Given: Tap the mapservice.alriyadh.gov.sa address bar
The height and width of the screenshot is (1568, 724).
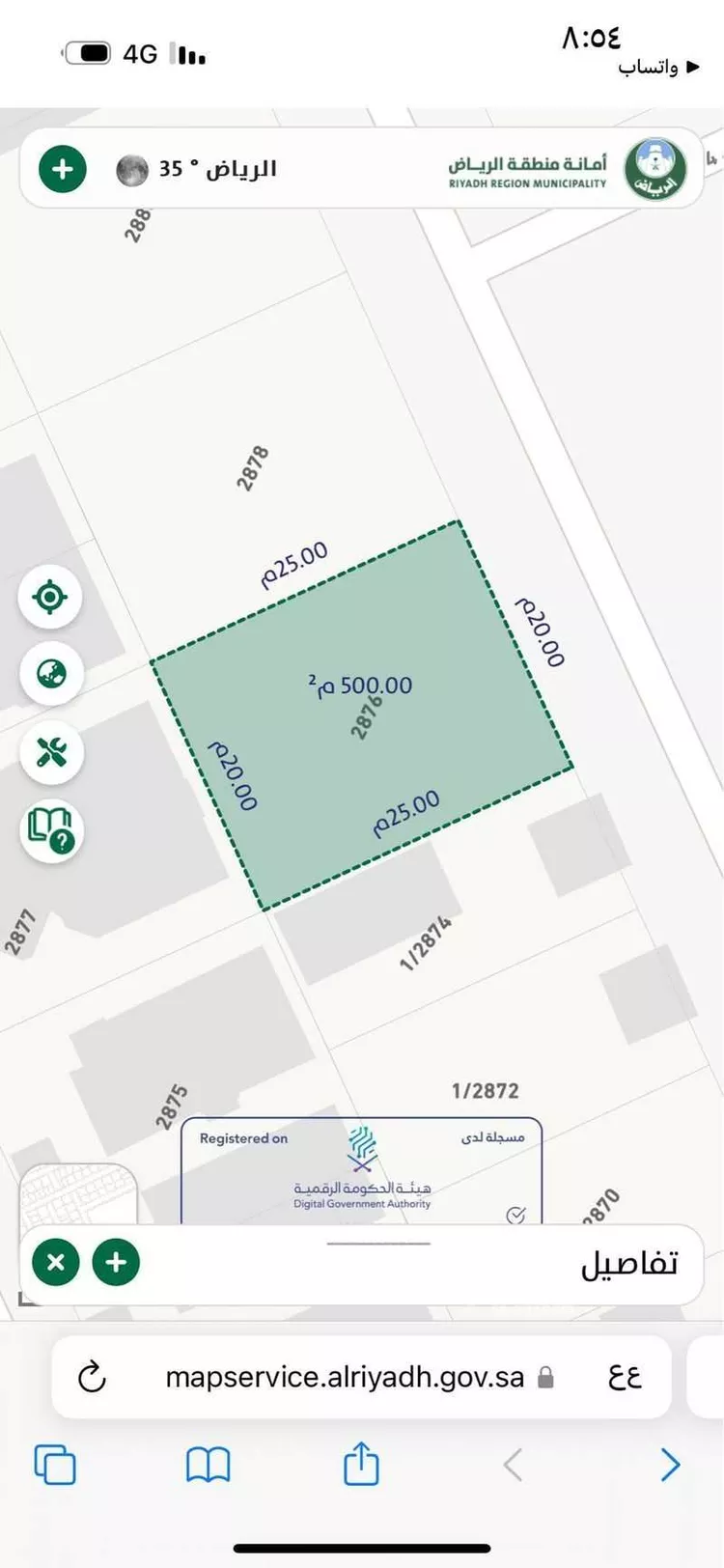Looking at the screenshot, I should tap(345, 1377).
